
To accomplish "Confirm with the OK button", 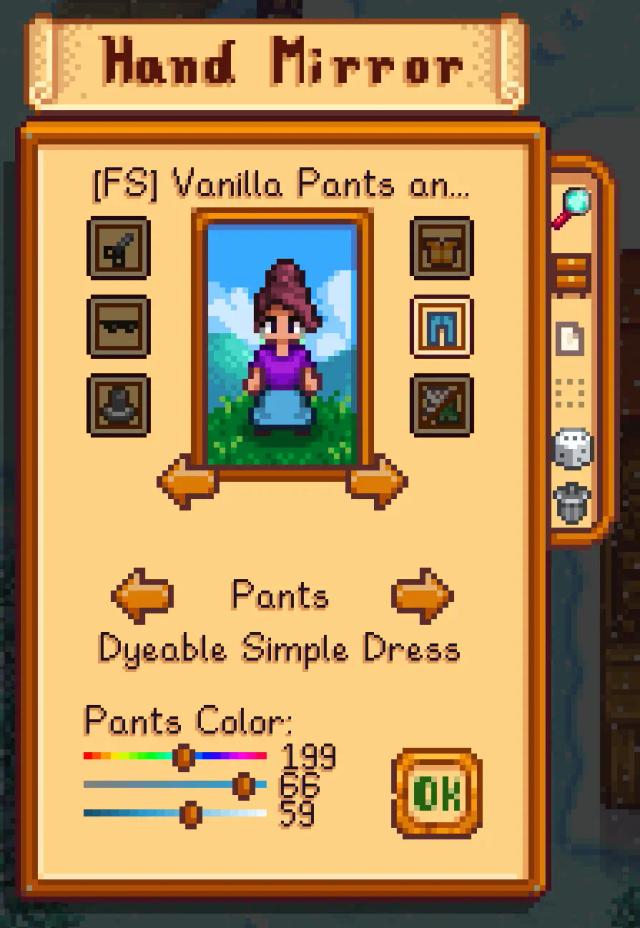I will tap(436, 793).
